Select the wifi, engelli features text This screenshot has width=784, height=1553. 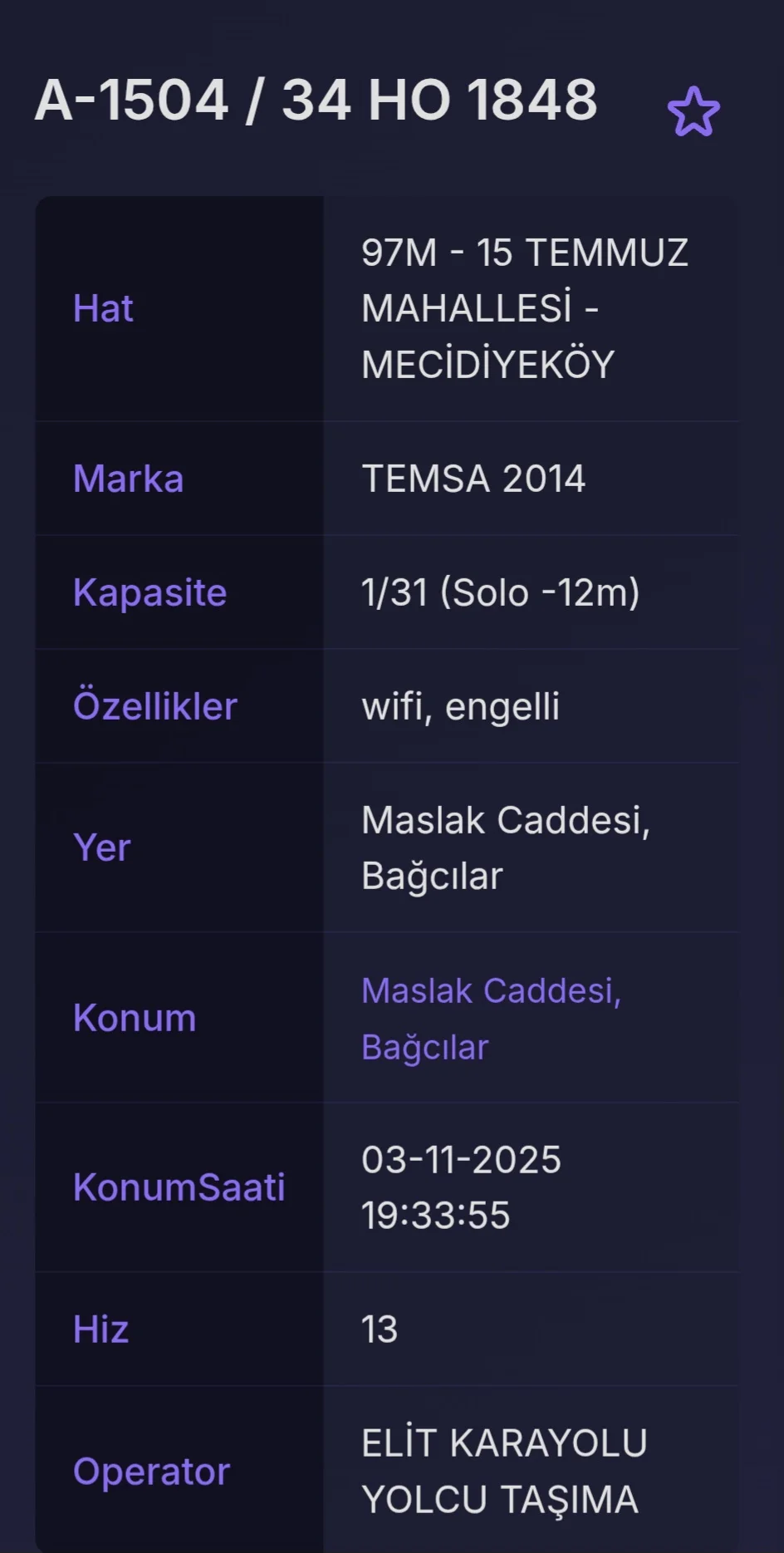pos(461,705)
